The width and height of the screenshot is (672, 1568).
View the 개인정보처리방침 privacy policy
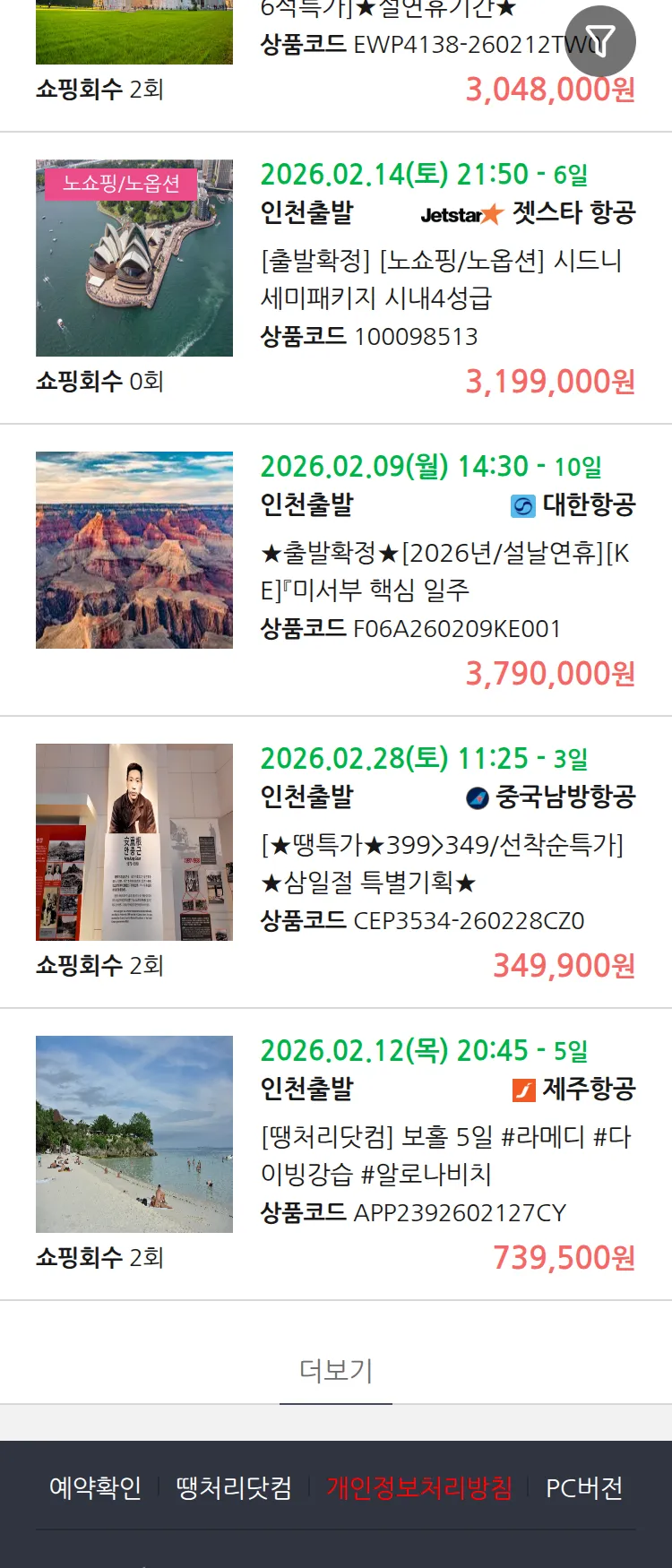click(x=419, y=1488)
